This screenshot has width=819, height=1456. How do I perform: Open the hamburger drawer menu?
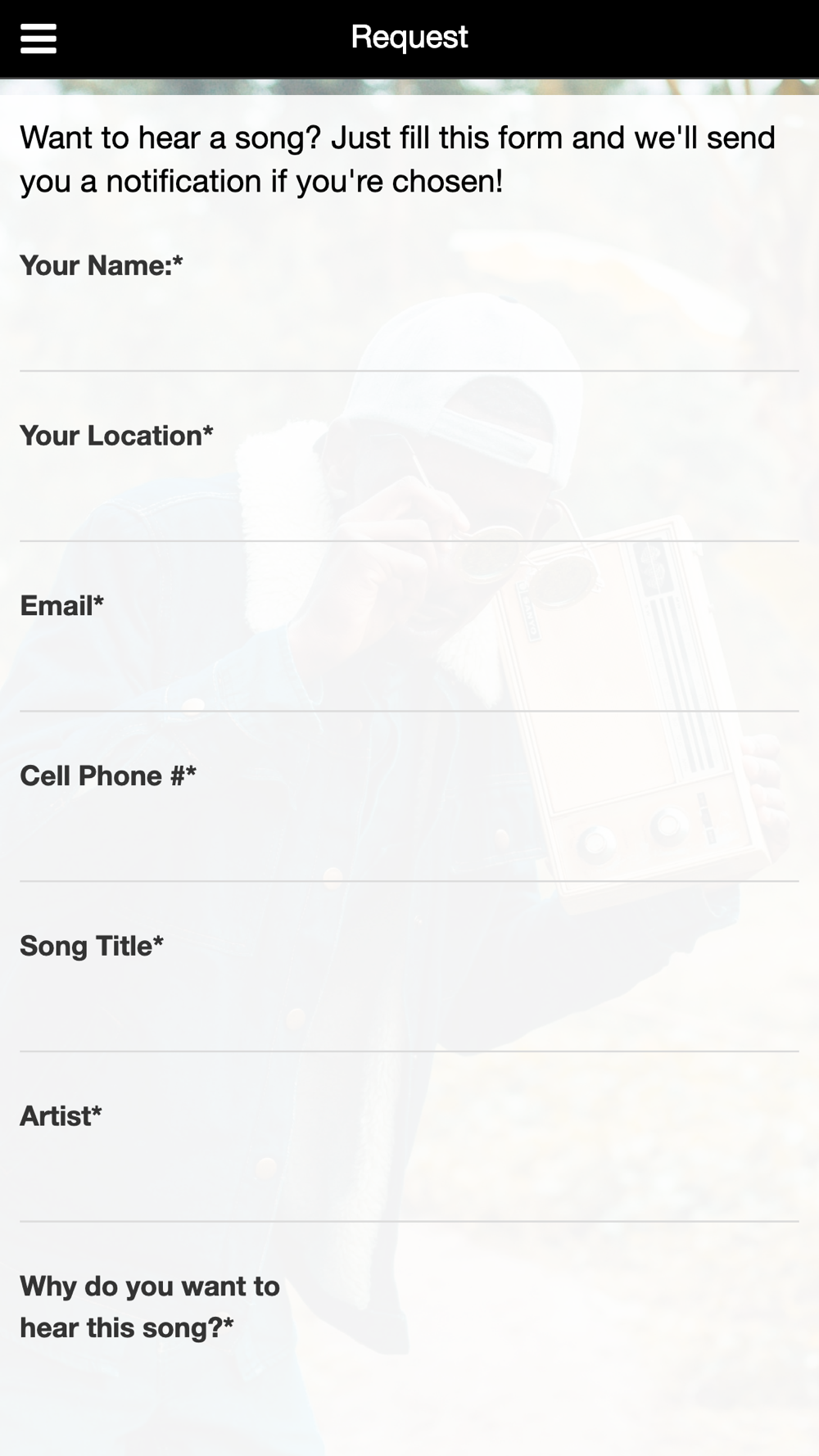pyautogui.click(x=38, y=38)
